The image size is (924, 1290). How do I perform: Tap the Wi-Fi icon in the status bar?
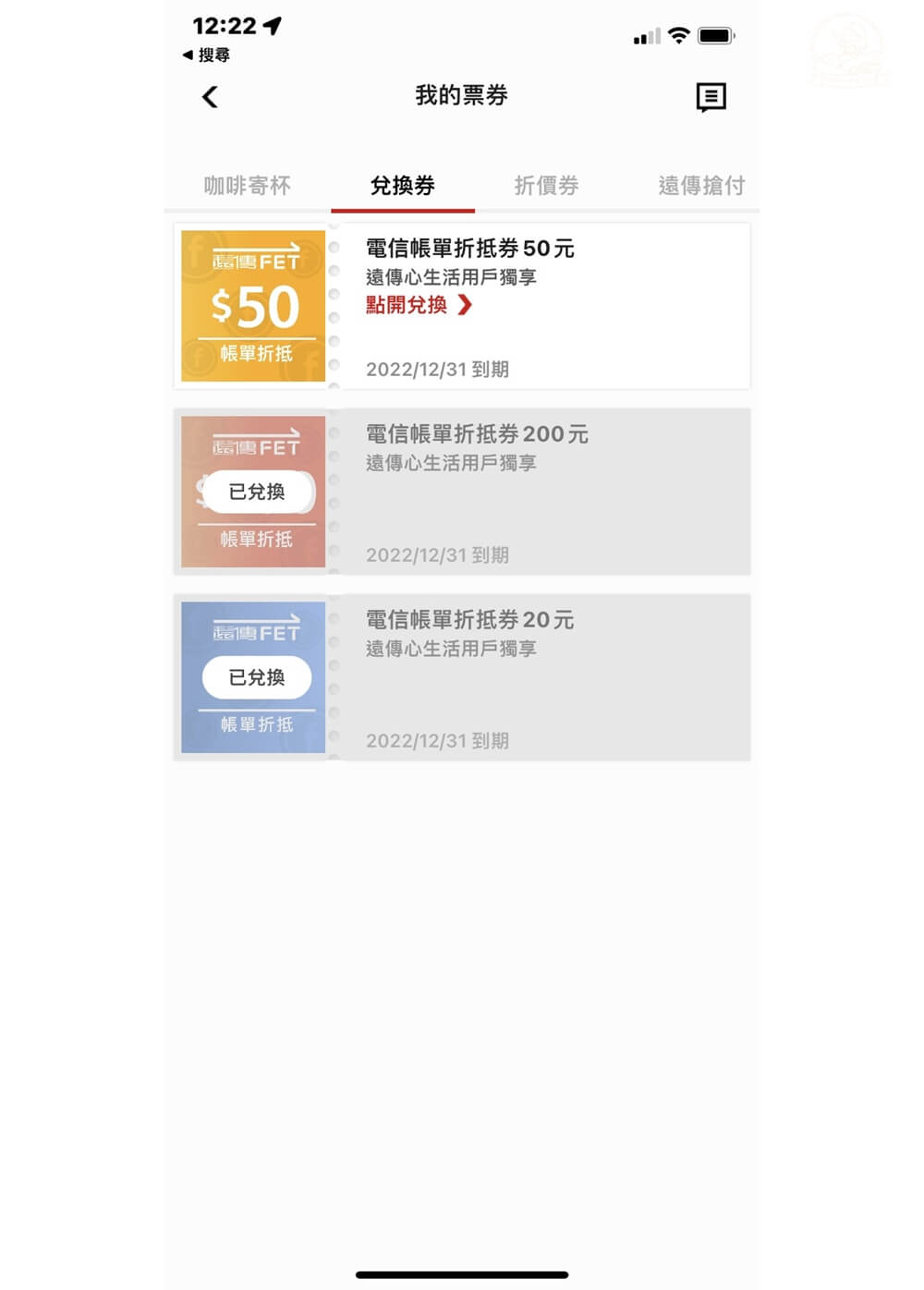tap(680, 35)
